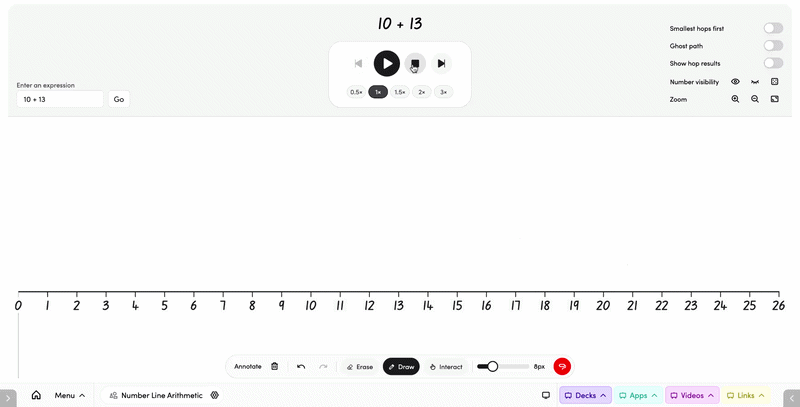Switch to the Erase tool
800x407 pixels.
coord(359,367)
